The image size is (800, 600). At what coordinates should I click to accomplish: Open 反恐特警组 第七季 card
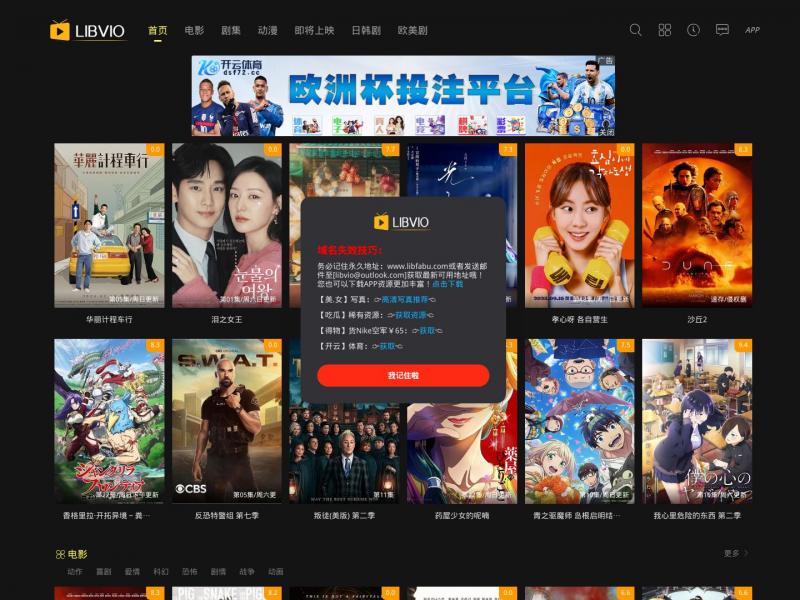(x=227, y=420)
